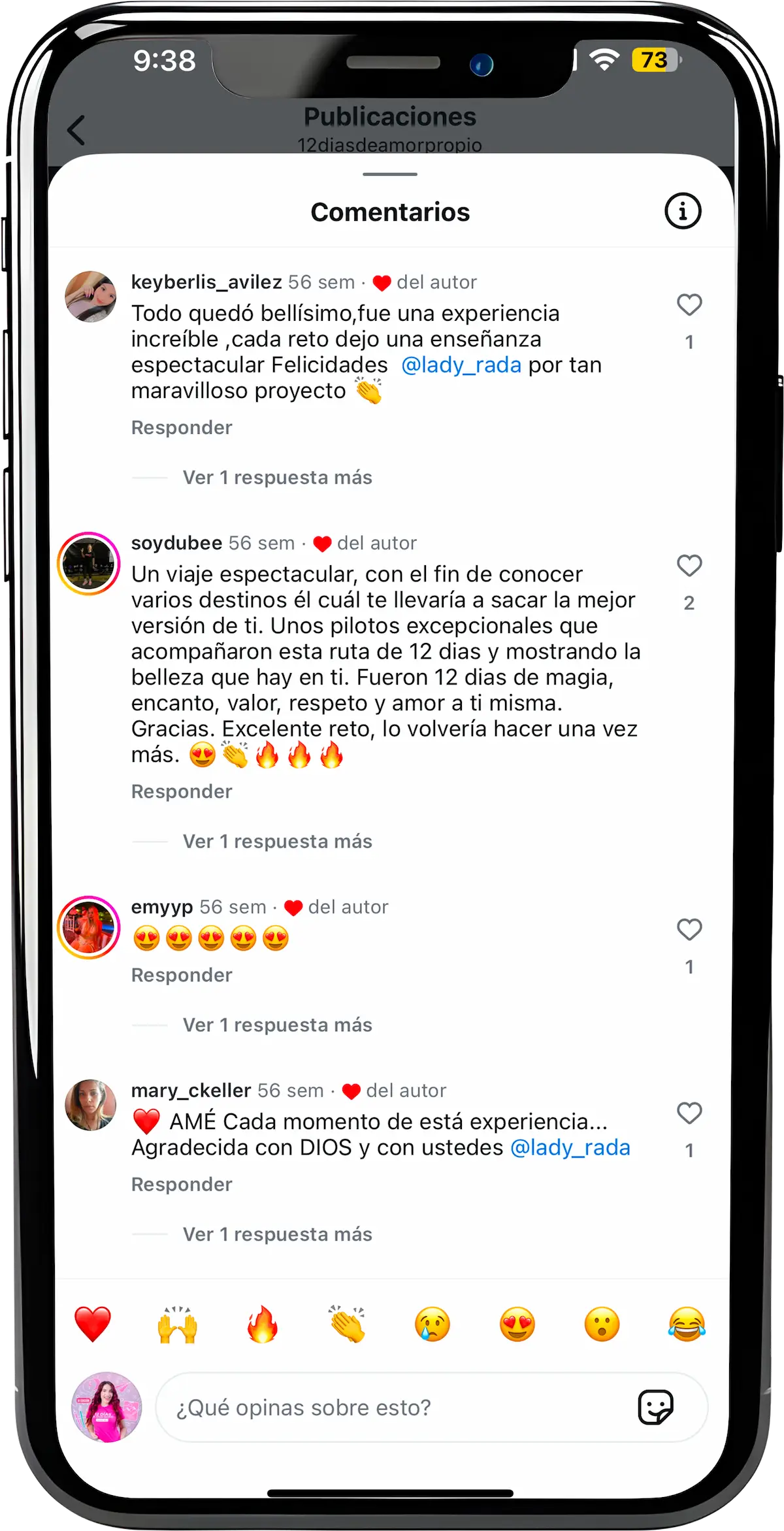The width and height of the screenshot is (784, 1531).
Task: Open the @lady_rada mention in keyberlis_avilez's comment
Action: tap(461, 365)
